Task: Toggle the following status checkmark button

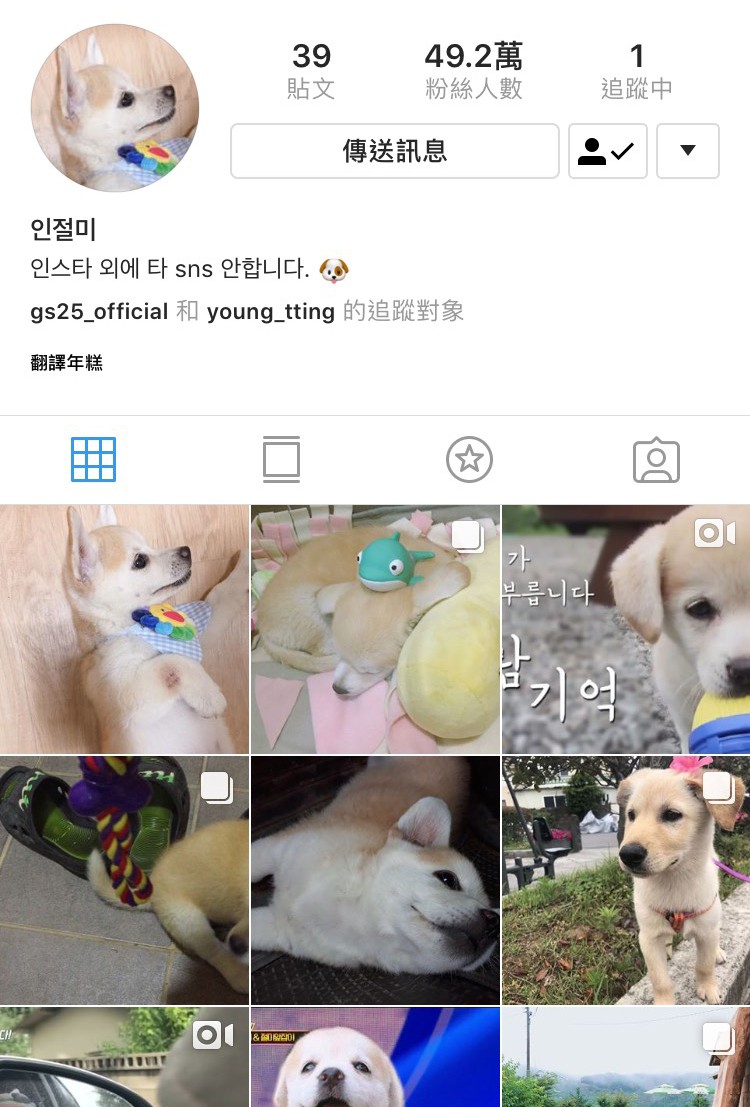Action: [608, 150]
